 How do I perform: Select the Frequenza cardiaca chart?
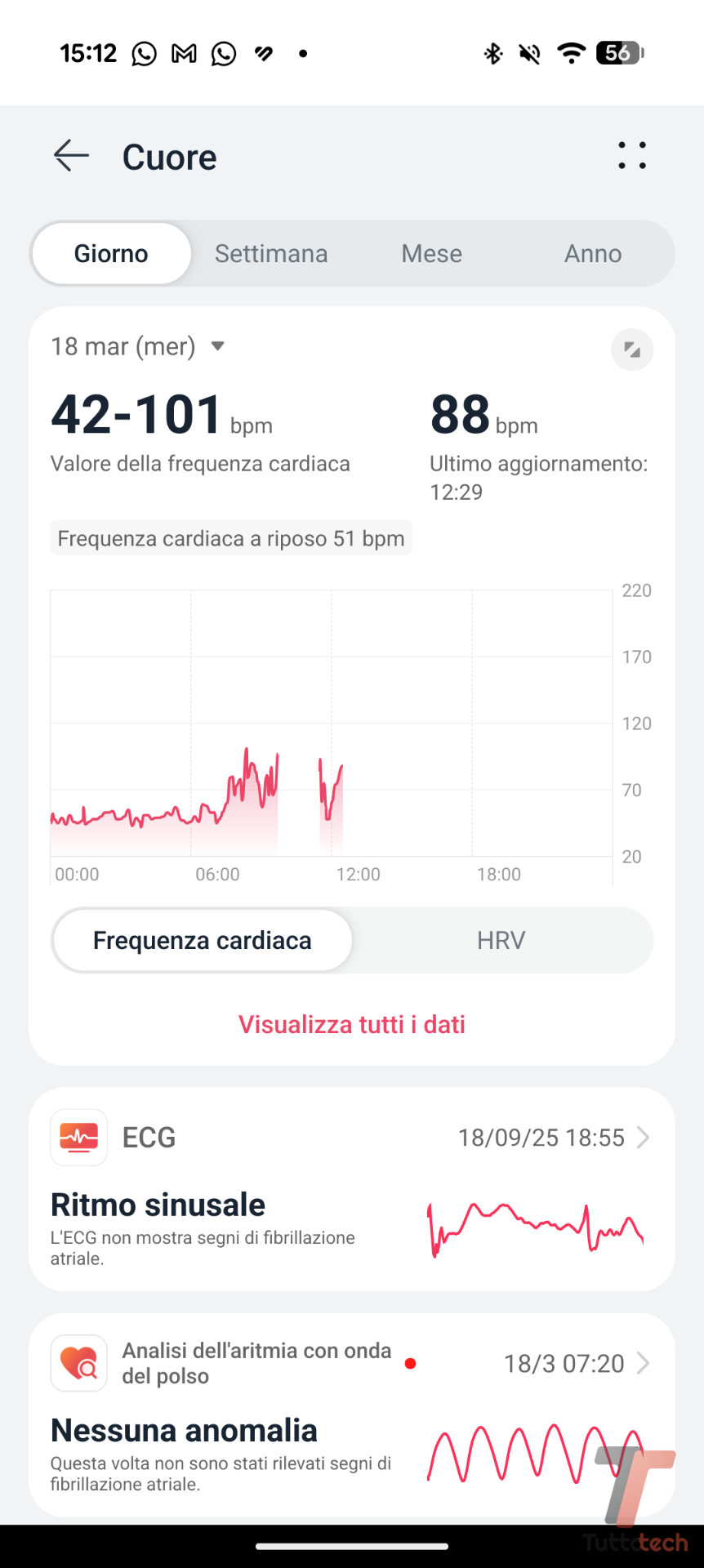pyautogui.click(x=203, y=941)
